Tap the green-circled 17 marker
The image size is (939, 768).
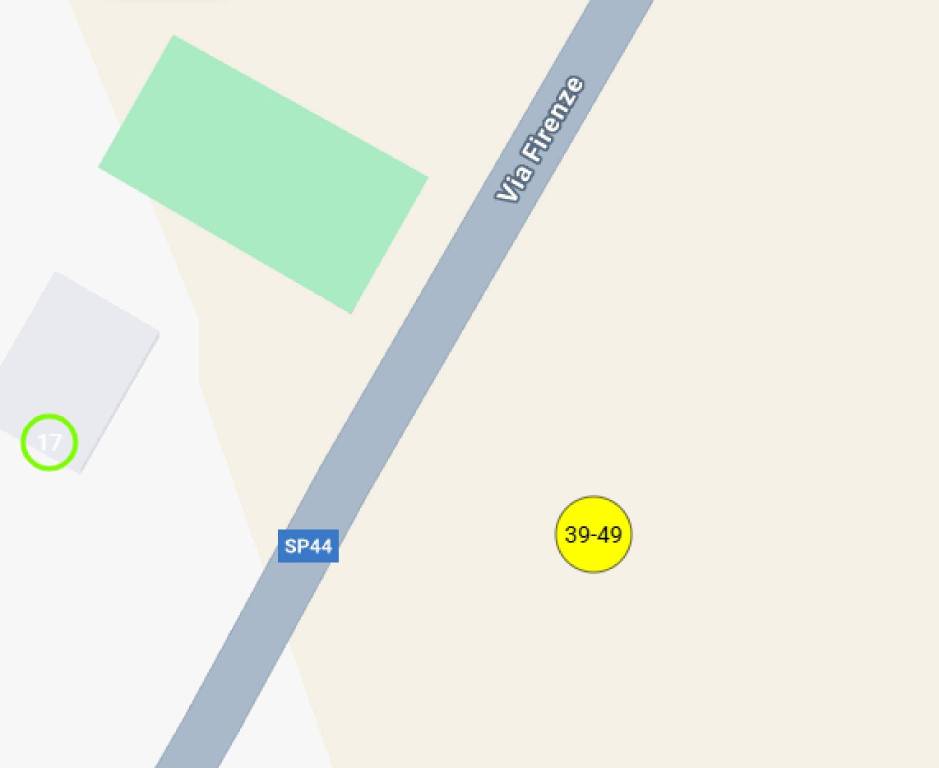[x=49, y=442]
